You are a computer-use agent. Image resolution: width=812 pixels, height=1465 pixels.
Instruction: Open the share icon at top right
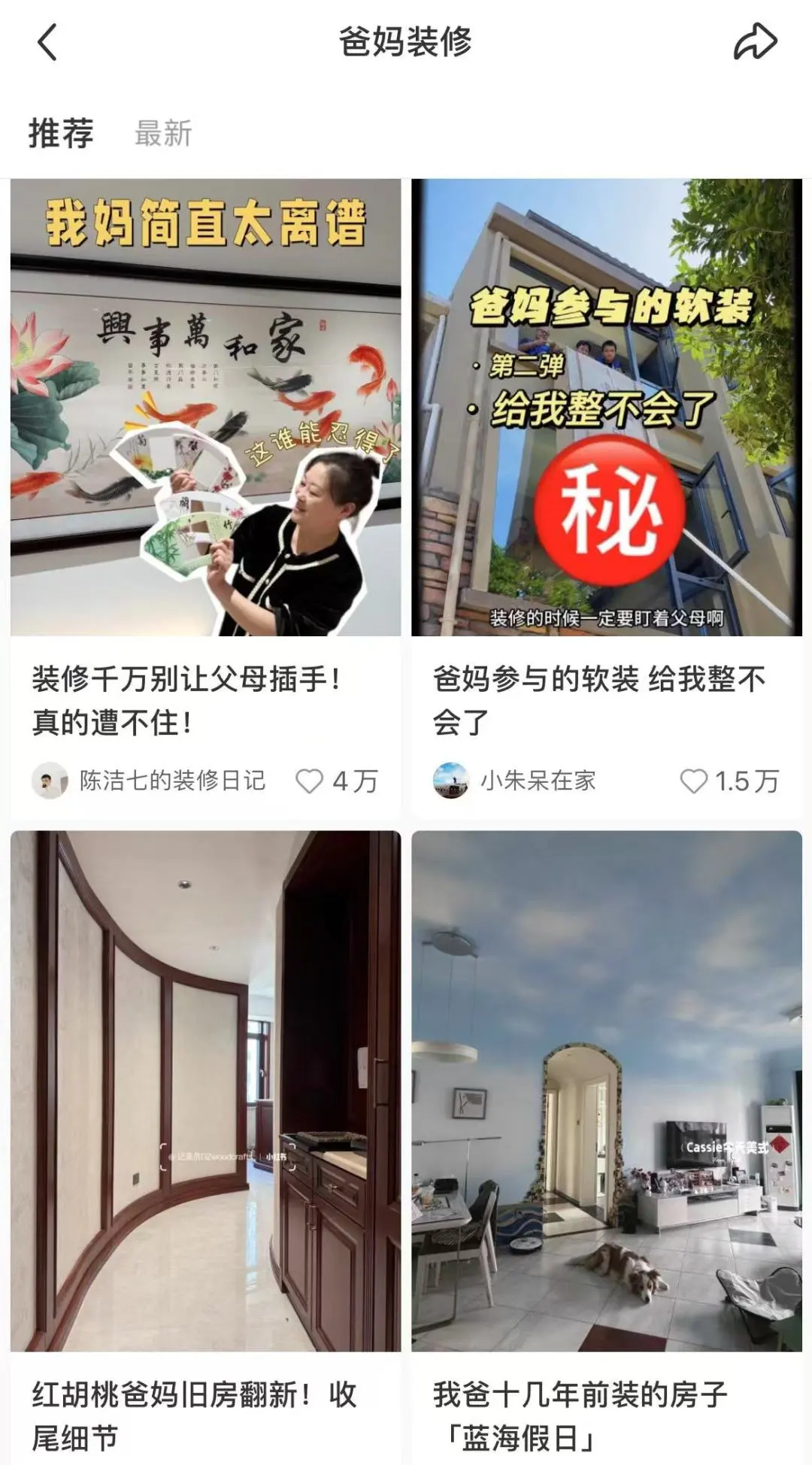(x=753, y=41)
